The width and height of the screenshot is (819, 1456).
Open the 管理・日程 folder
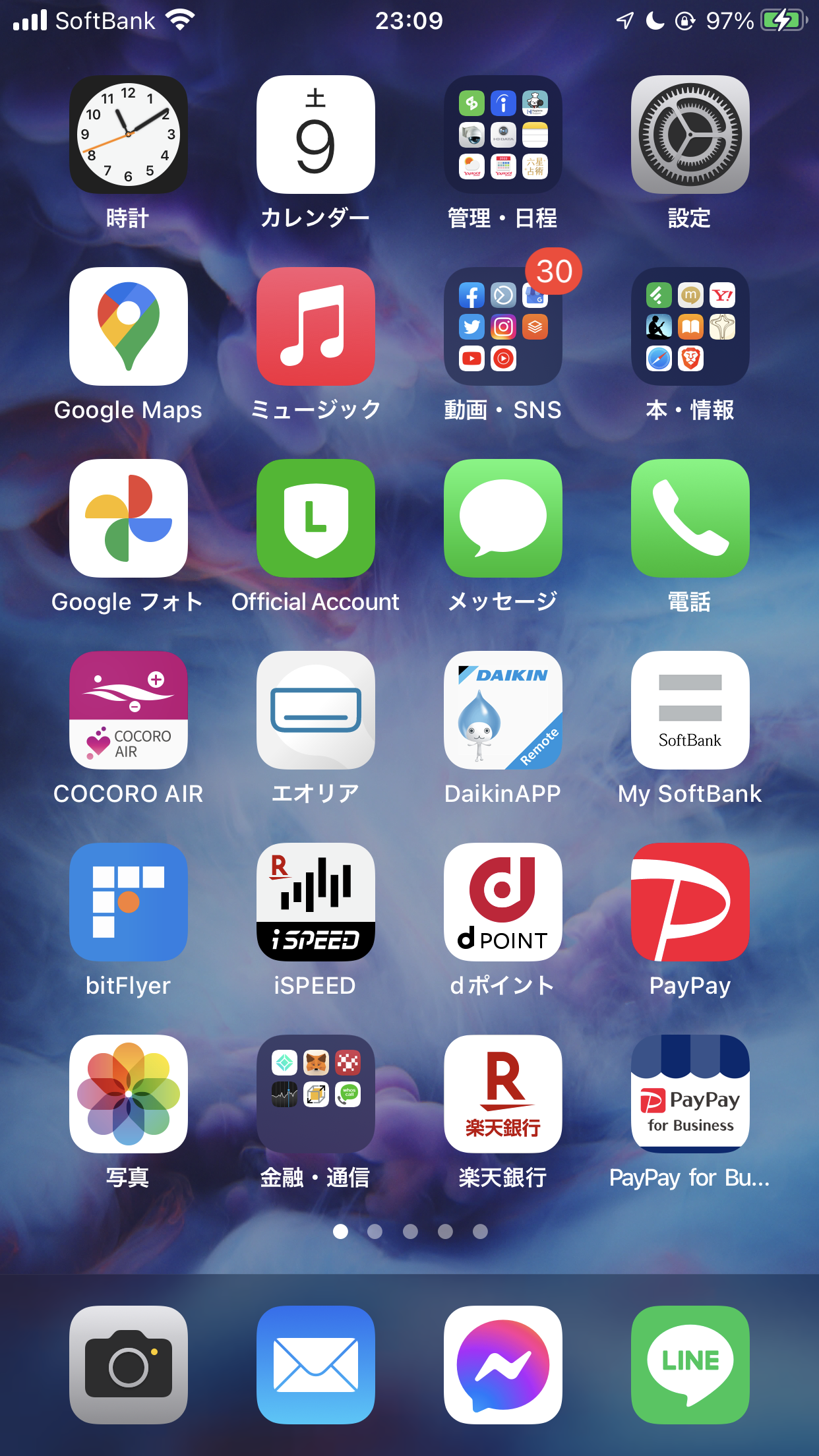503,135
